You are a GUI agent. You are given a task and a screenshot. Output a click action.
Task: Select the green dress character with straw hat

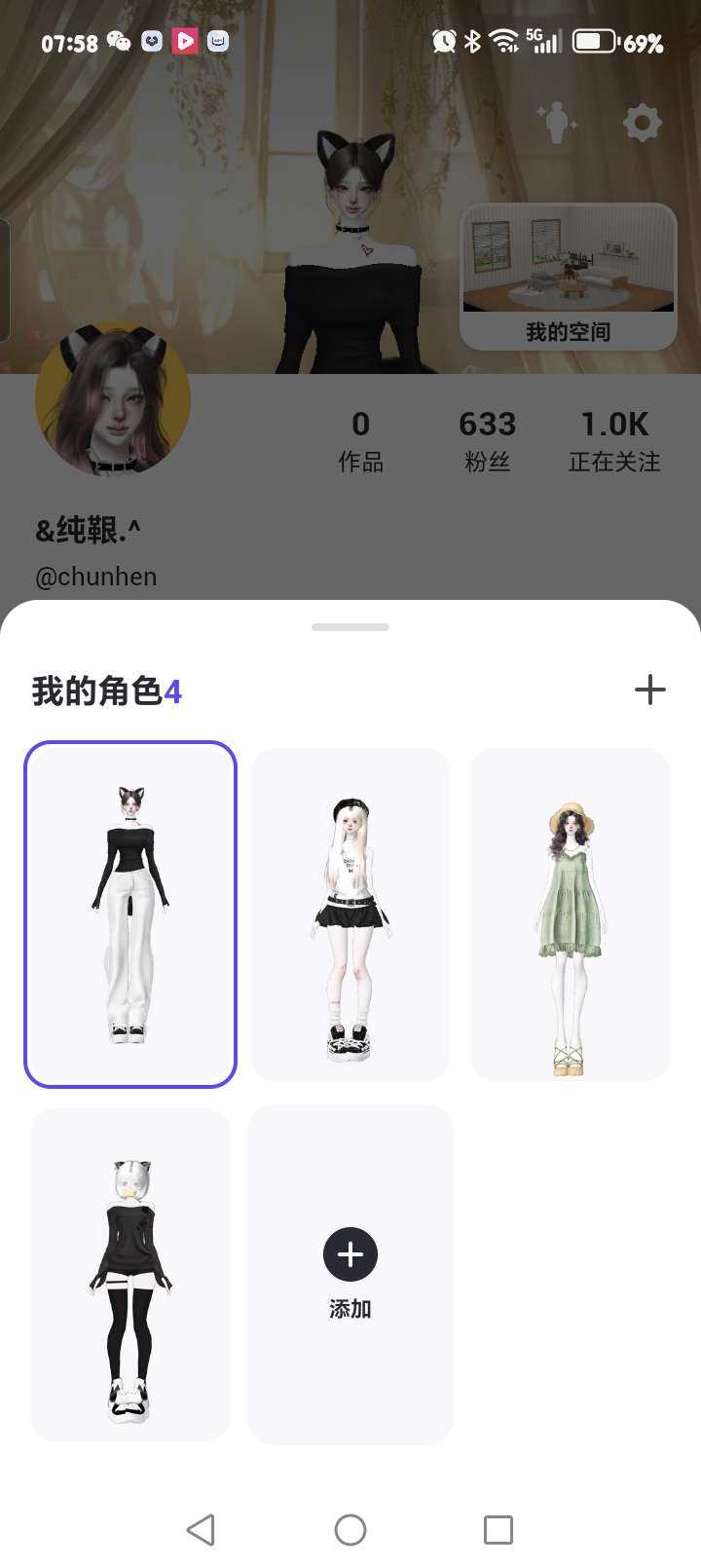pyautogui.click(x=570, y=913)
